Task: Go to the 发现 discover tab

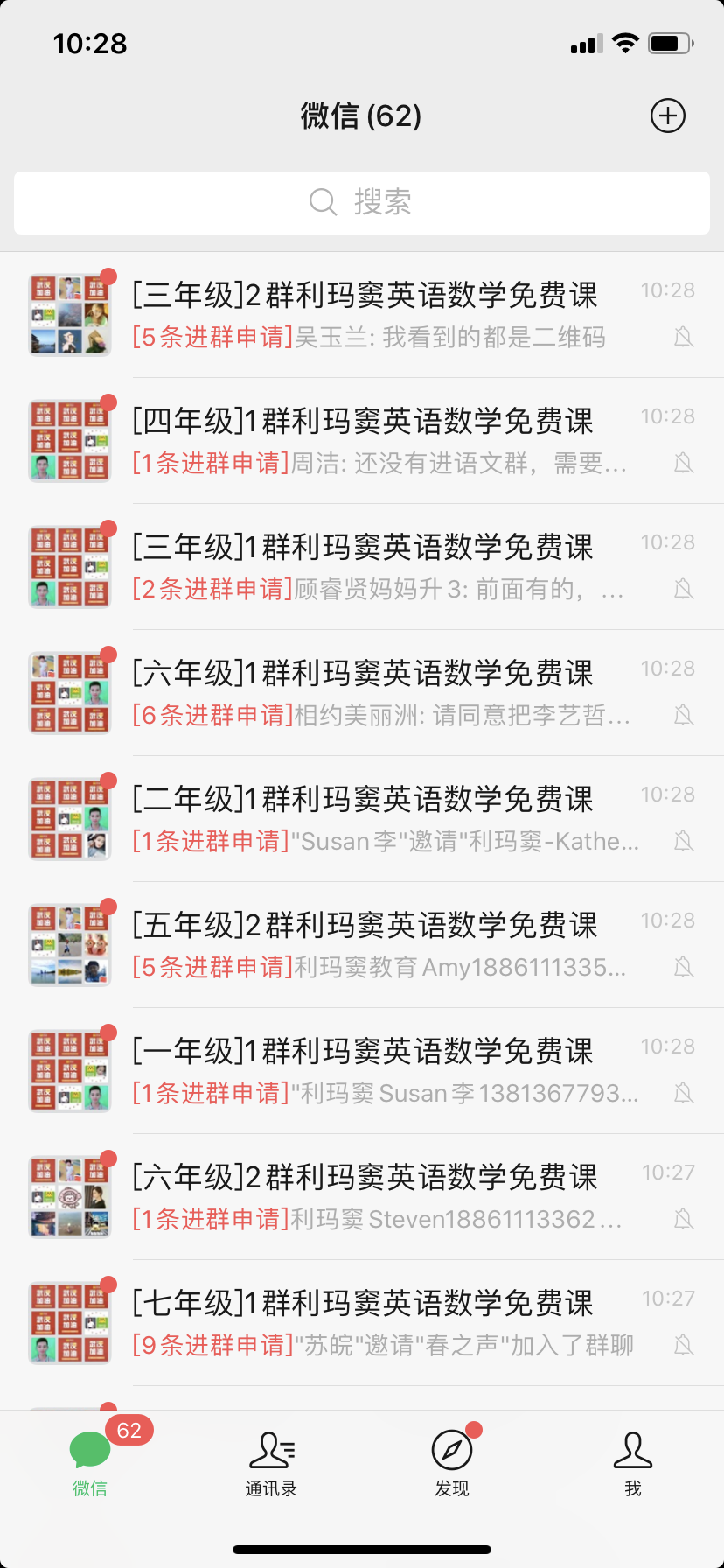Action: coord(452,1463)
